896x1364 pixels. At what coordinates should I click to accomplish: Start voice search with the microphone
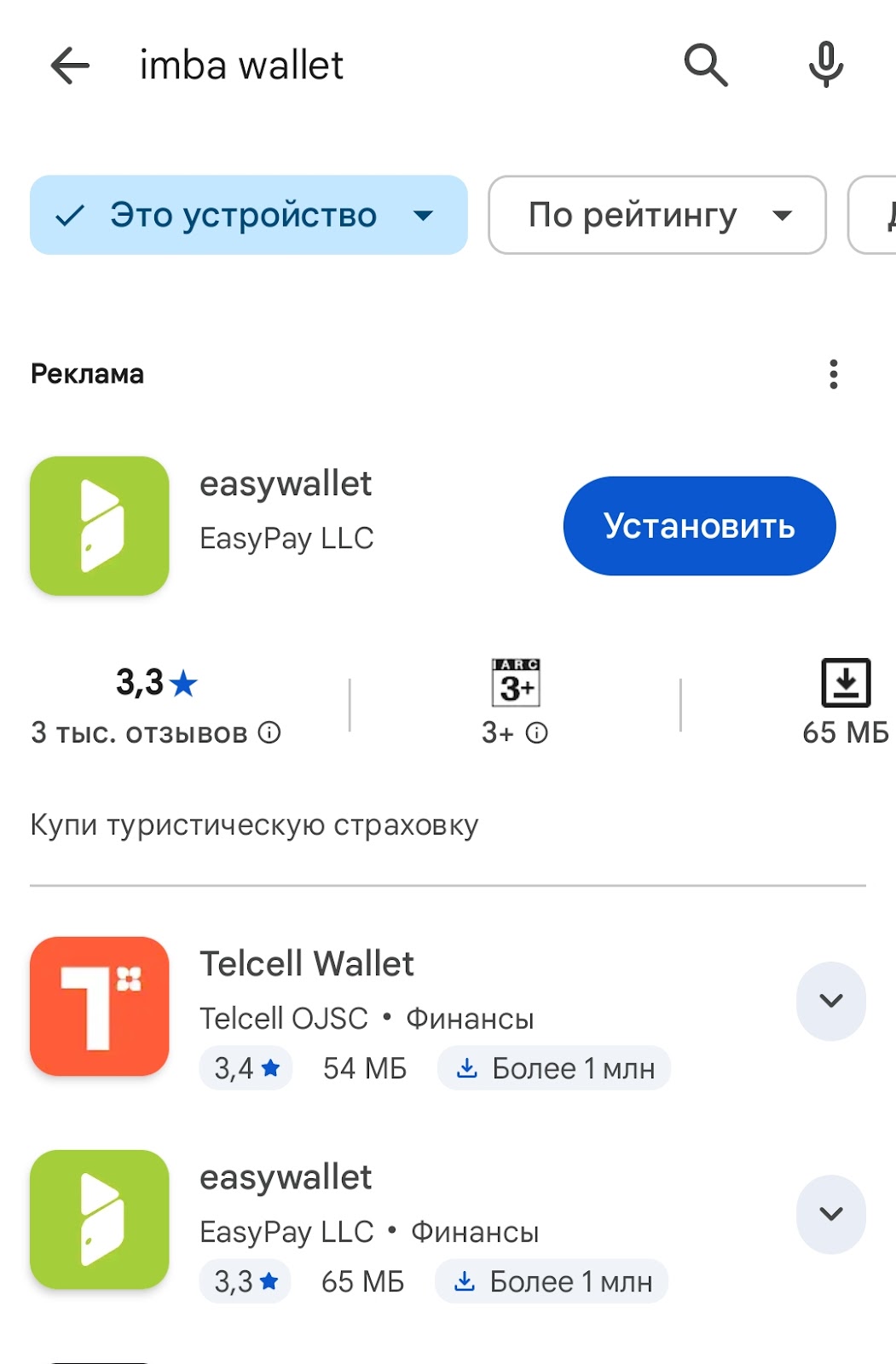click(825, 66)
